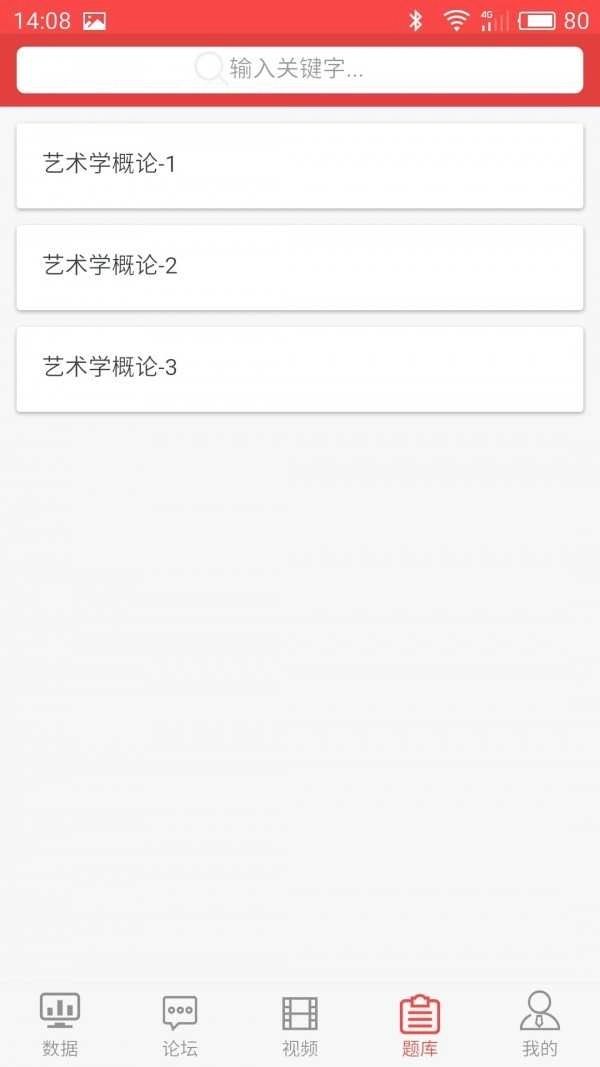Tap the 输入关键字 search field
Image resolution: width=600 pixels, height=1067 pixels.
tap(300, 69)
